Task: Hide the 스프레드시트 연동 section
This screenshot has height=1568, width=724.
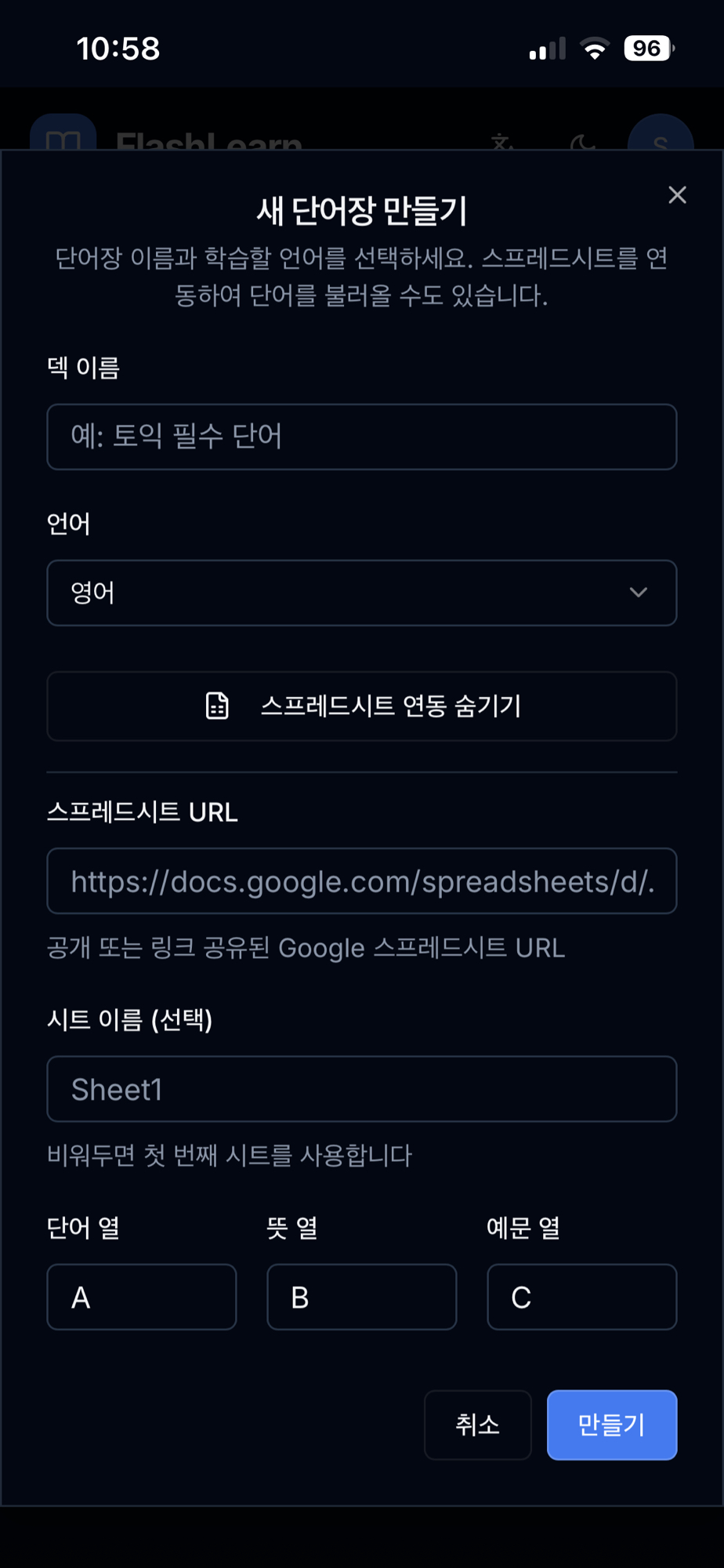Action: 361,706
